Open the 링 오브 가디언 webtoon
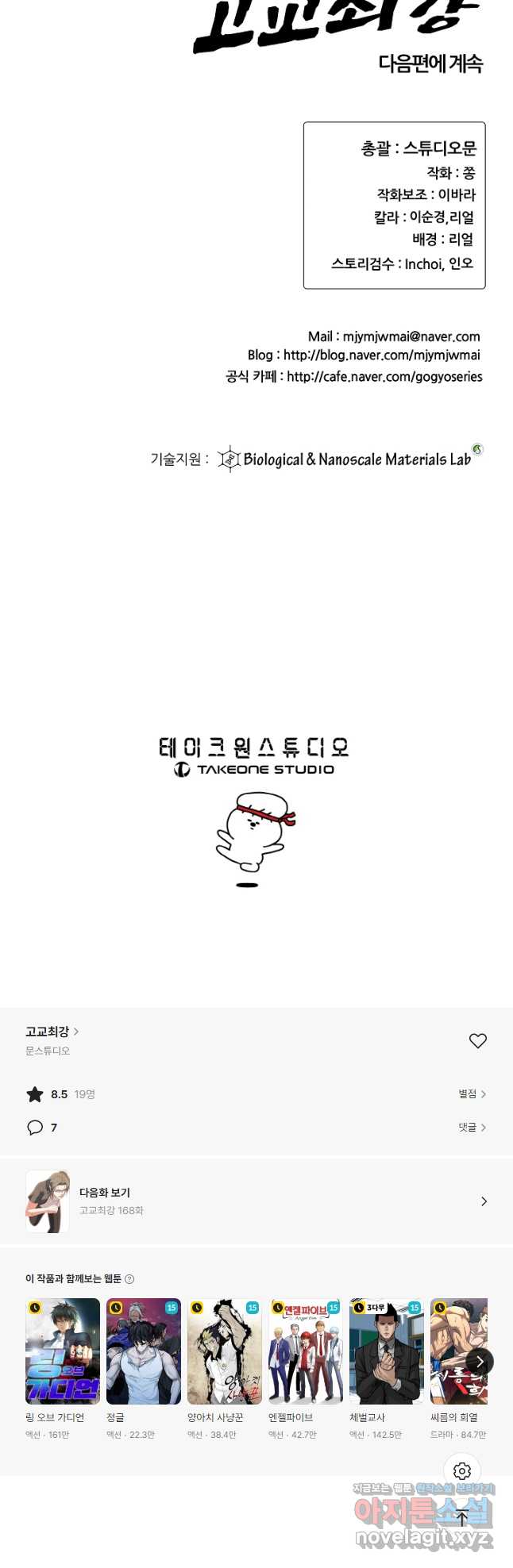 pyautogui.click(x=63, y=1351)
